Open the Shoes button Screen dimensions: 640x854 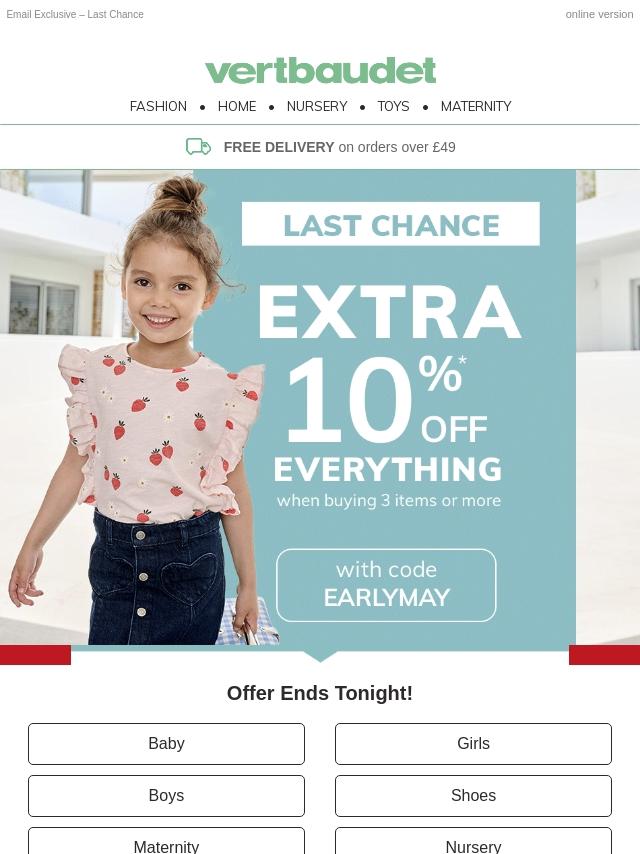pos(473,796)
